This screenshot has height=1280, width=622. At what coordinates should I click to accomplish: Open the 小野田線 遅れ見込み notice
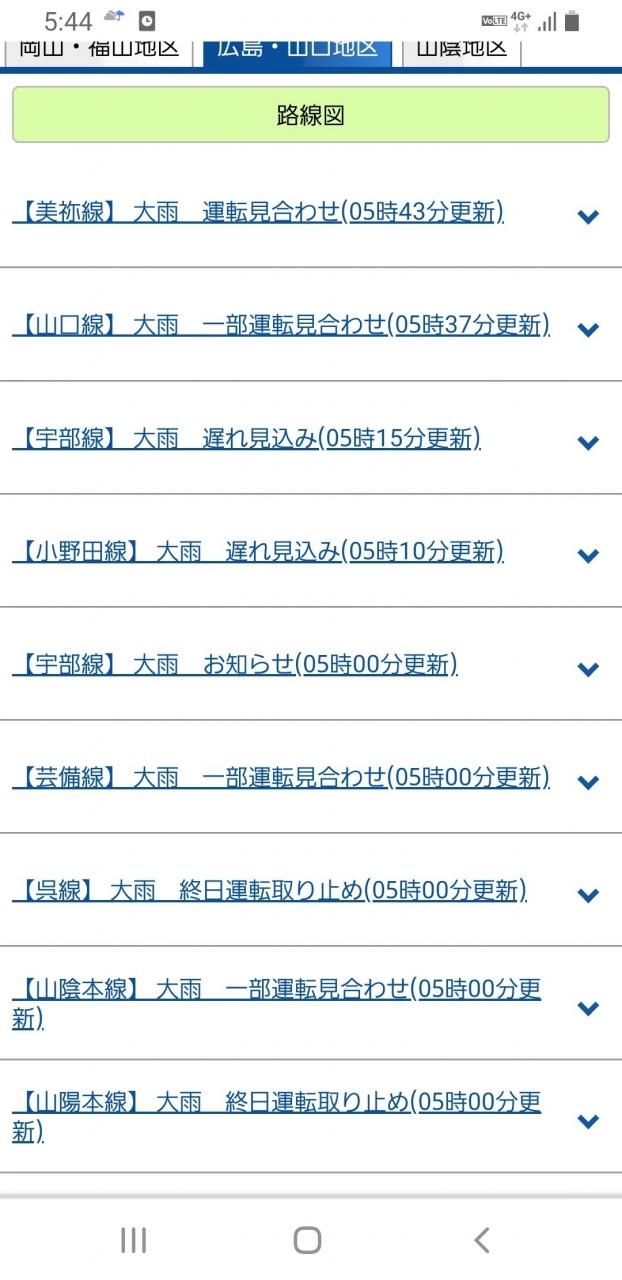(x=258, y=552)
